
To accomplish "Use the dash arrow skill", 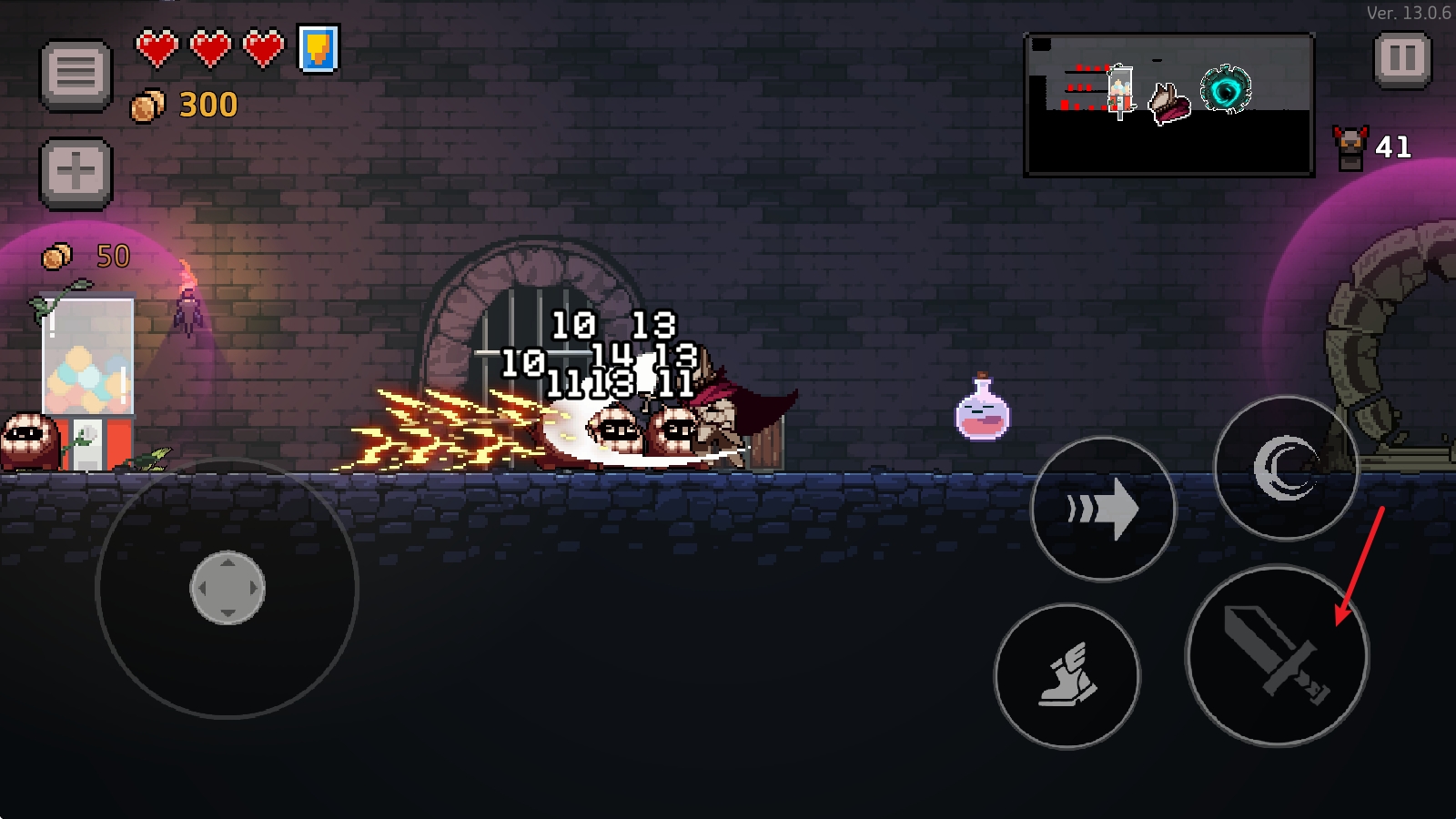I will click(x=1103, y=509).
